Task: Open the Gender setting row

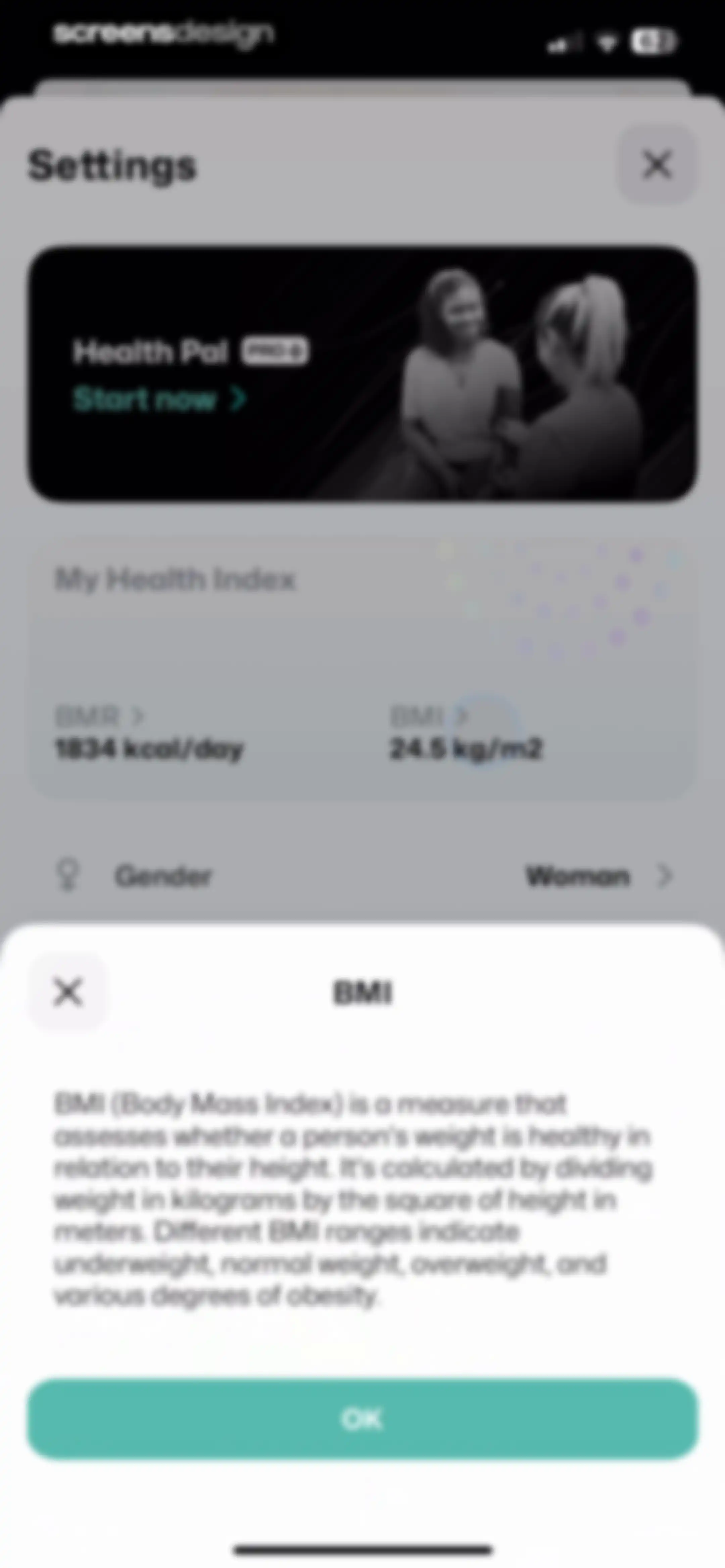Action: tap(362, 876)
